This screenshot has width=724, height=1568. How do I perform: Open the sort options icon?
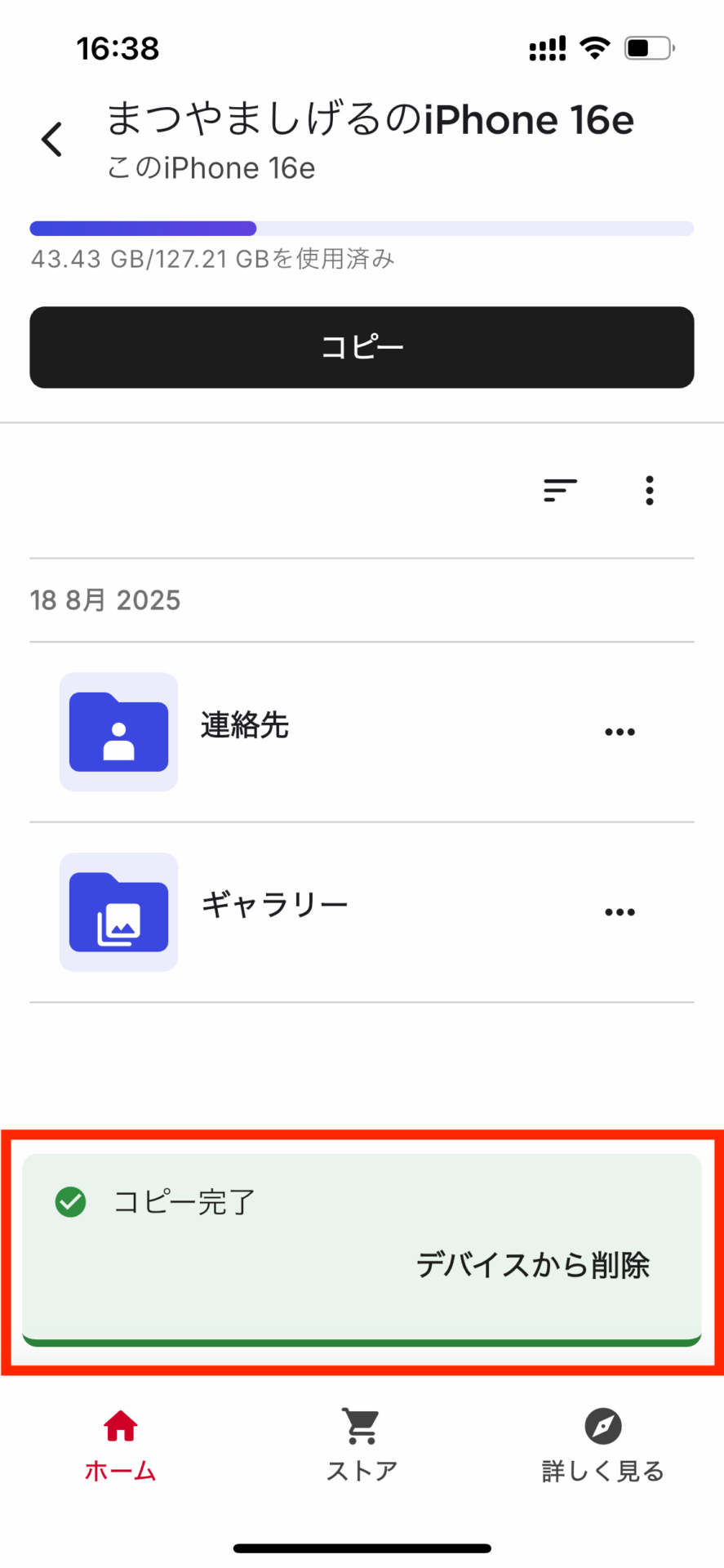(x=560, y=490)
